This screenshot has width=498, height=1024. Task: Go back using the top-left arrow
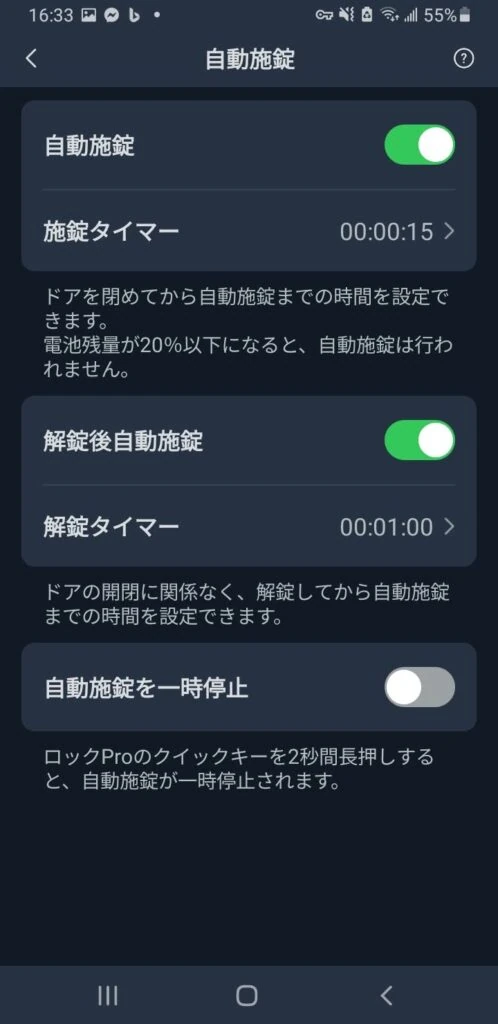31,59
